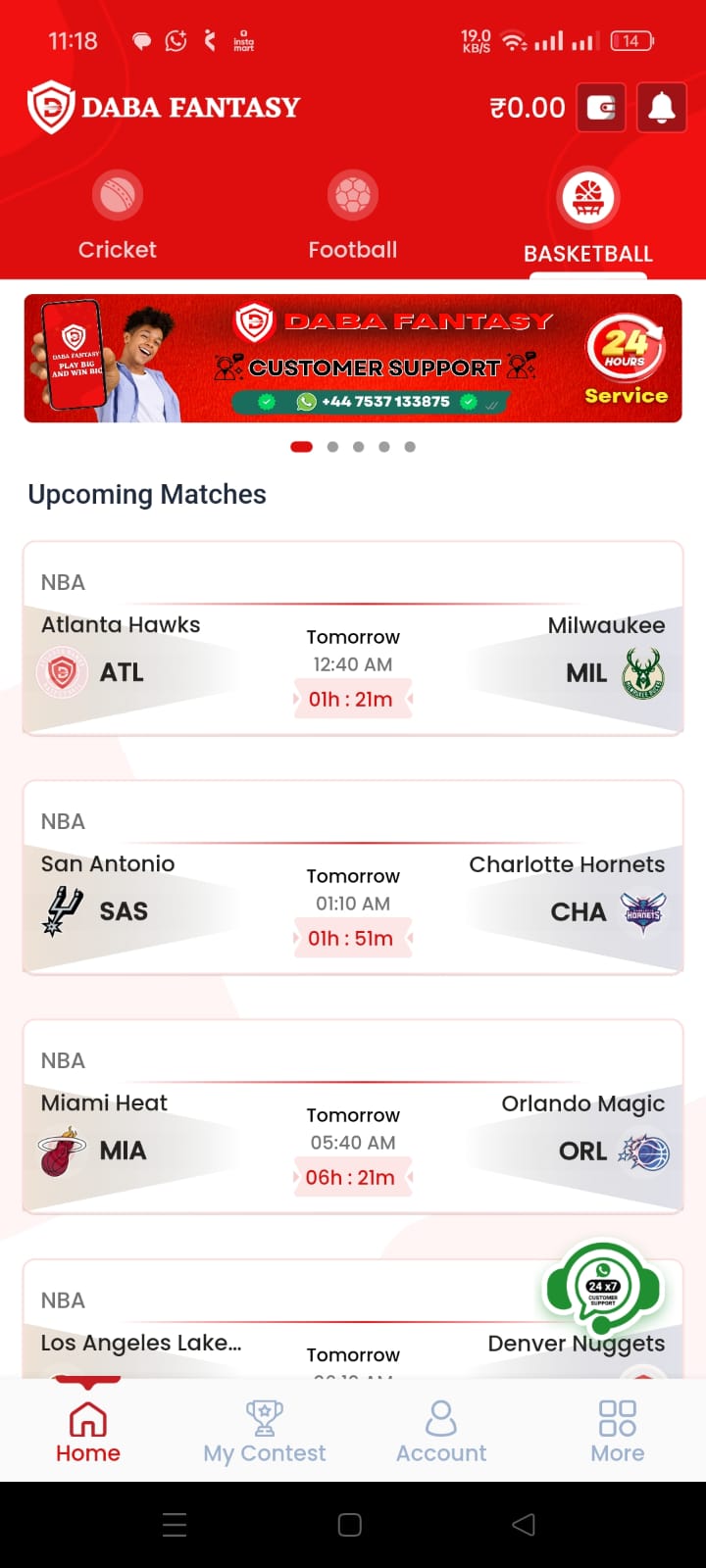Tap the customer support promo banner

[x=353, y=358]
